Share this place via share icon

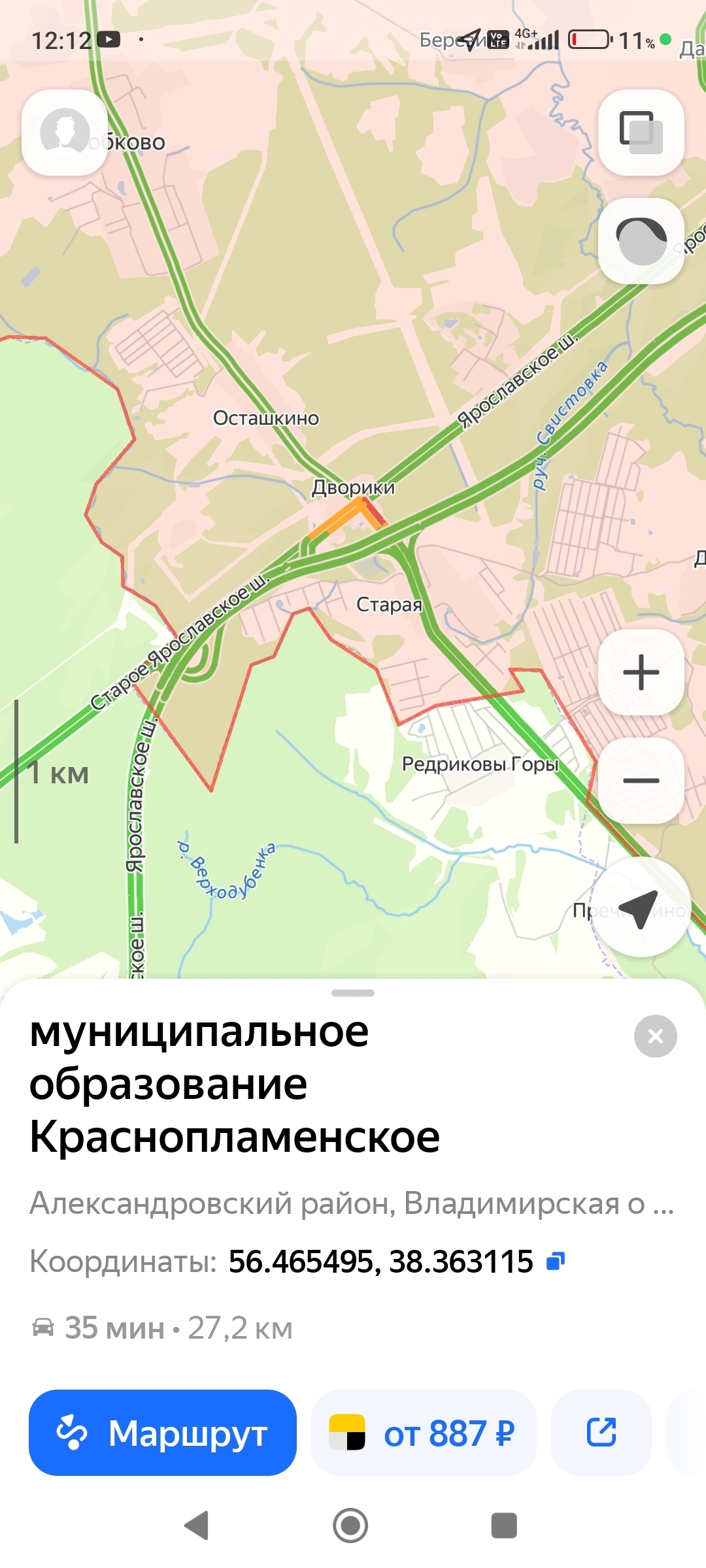601,1433
